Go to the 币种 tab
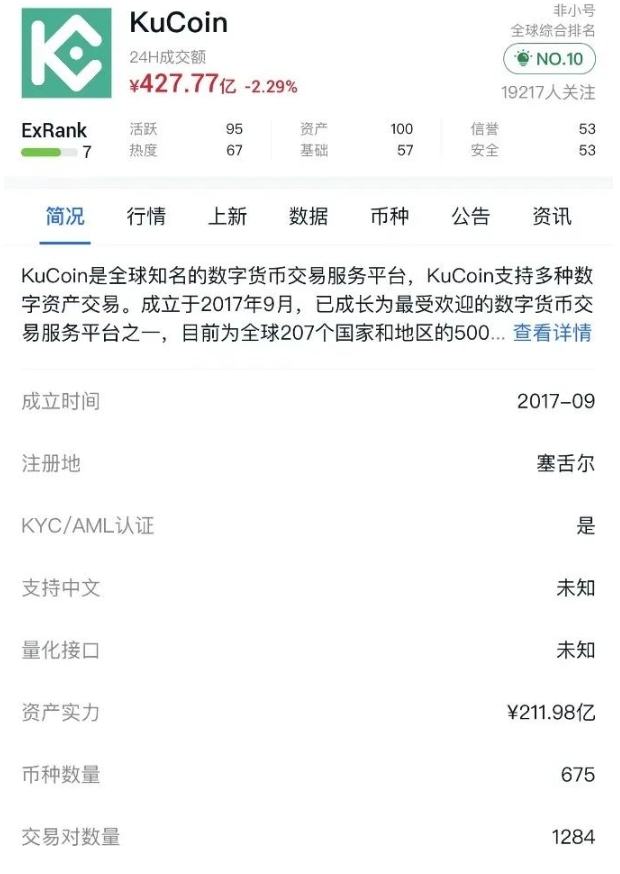The image size is (620, 874). 389,216
